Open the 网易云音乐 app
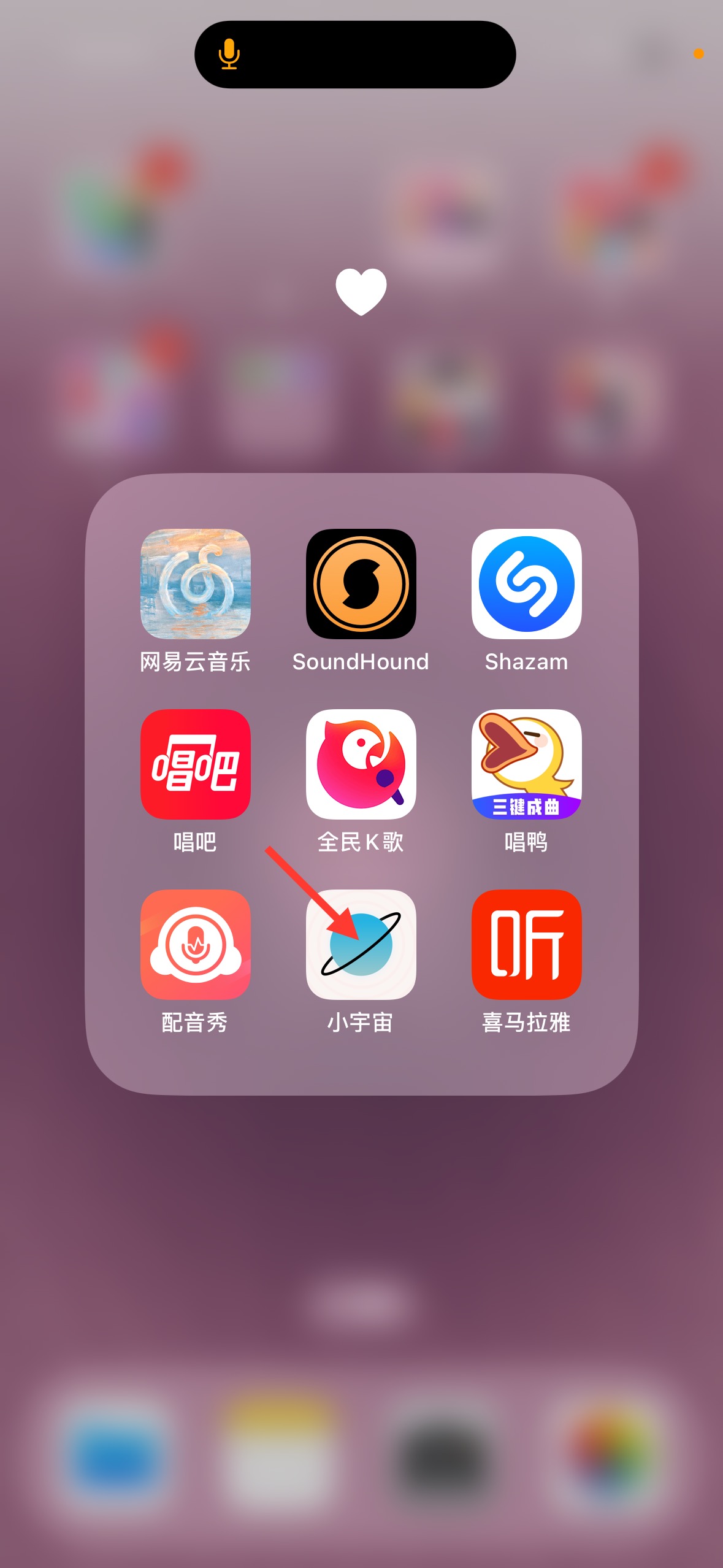The height and width of the screenshot is (1568, 723). click(196, 583)
